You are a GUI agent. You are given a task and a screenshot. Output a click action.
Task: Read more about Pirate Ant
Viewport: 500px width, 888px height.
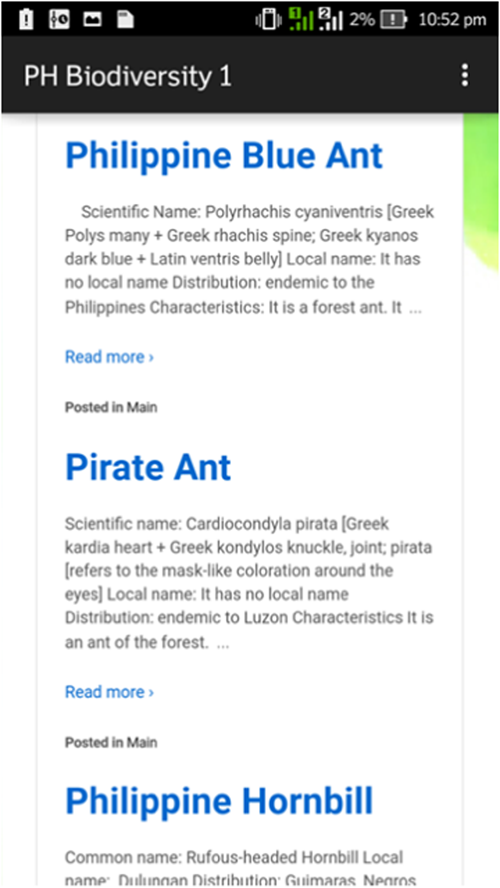109,692
